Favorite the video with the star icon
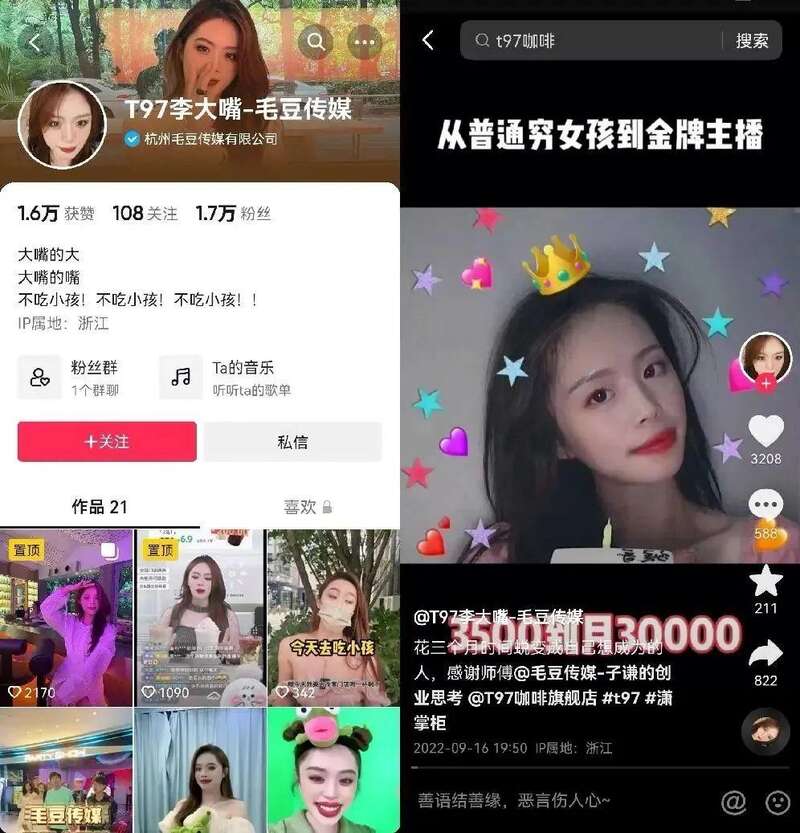800x833 pixels. pos(766,580)
